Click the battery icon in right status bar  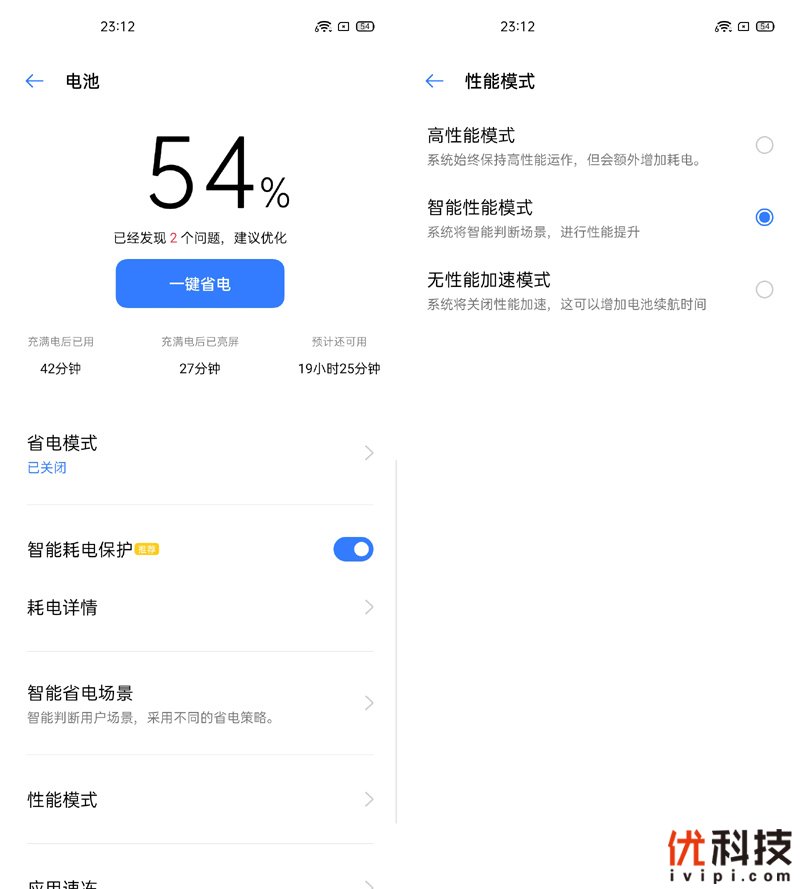click(x=763, y=26)
